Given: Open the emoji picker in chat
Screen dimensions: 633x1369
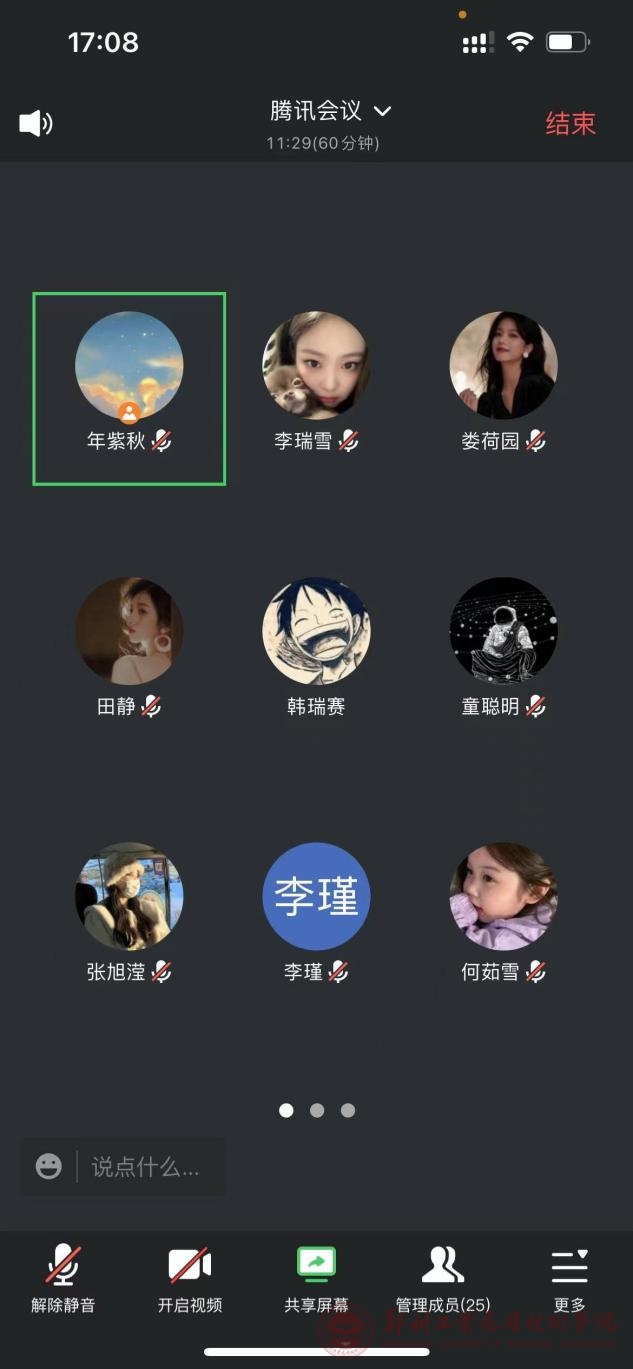Looking at the screenshot, I should (48, 1166).
